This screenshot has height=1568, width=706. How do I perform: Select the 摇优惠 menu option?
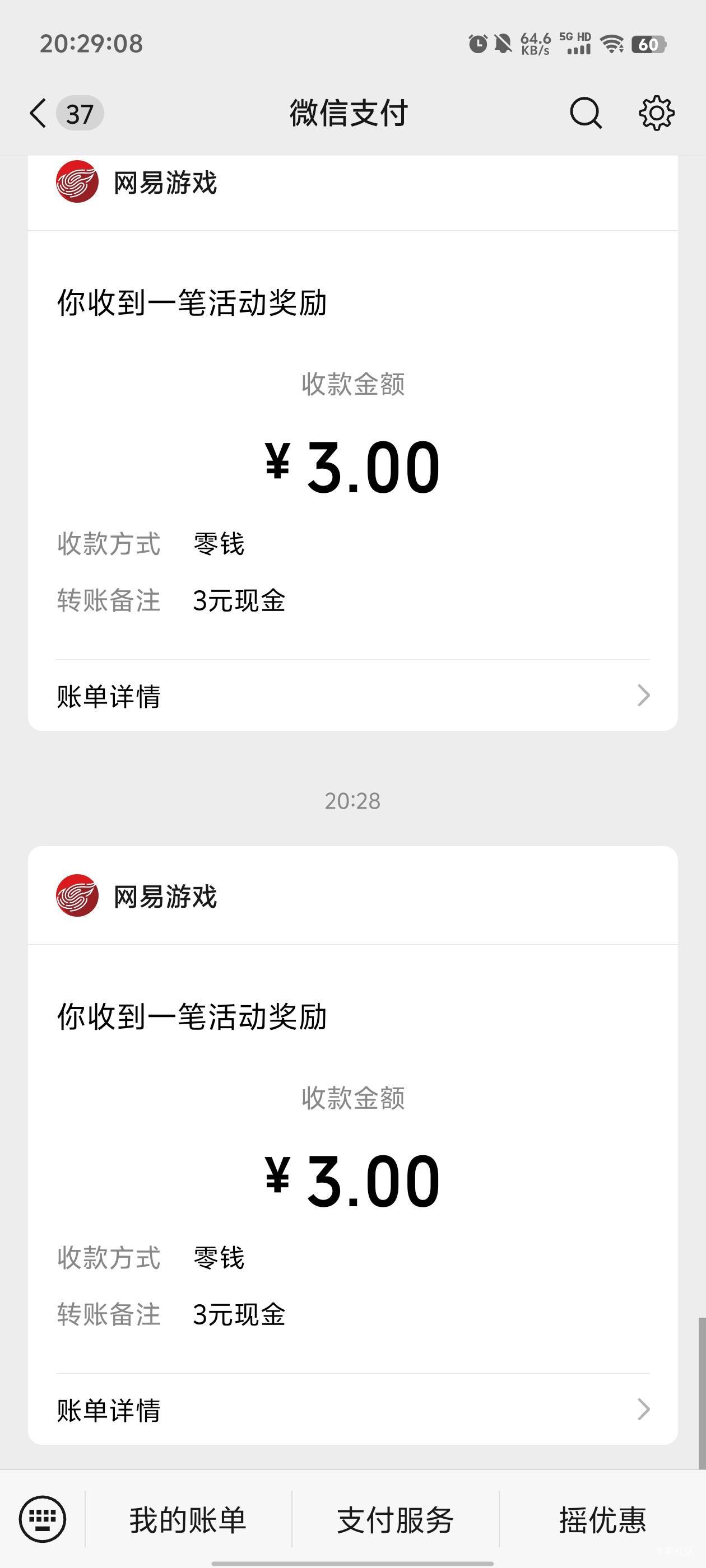coord(602,1520)
